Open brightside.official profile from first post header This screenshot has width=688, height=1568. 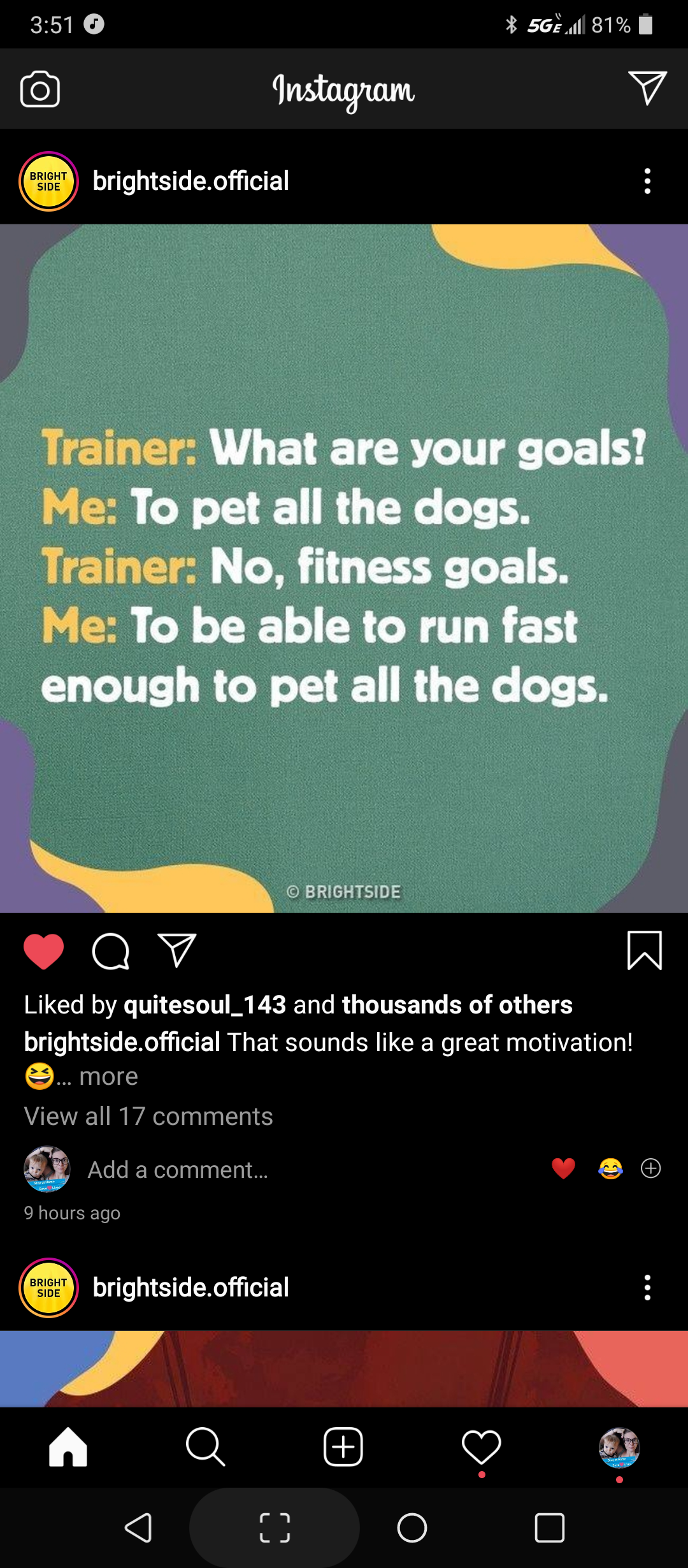190,181
